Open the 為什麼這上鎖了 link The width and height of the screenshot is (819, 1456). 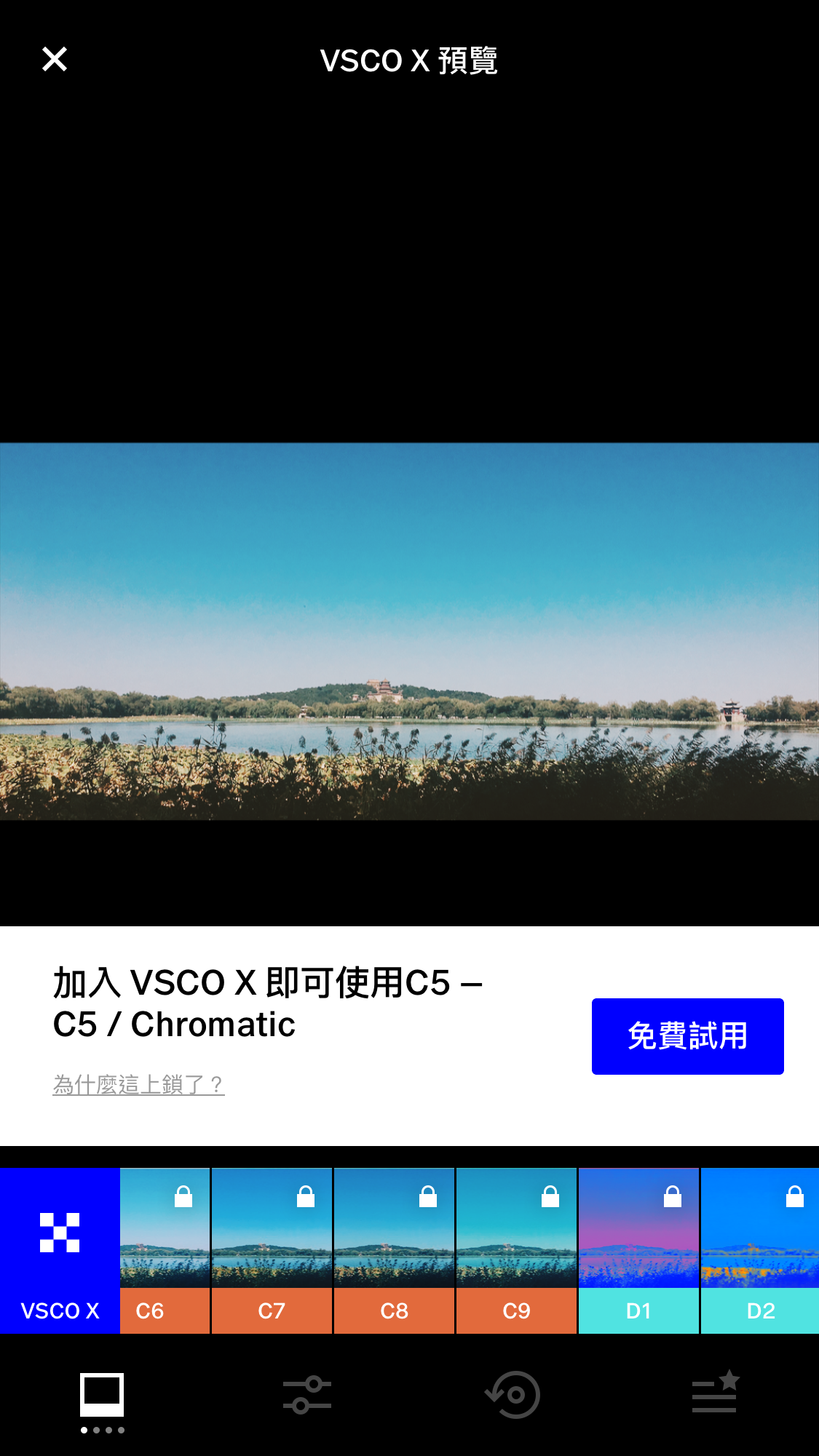(x=138, y=1084)
